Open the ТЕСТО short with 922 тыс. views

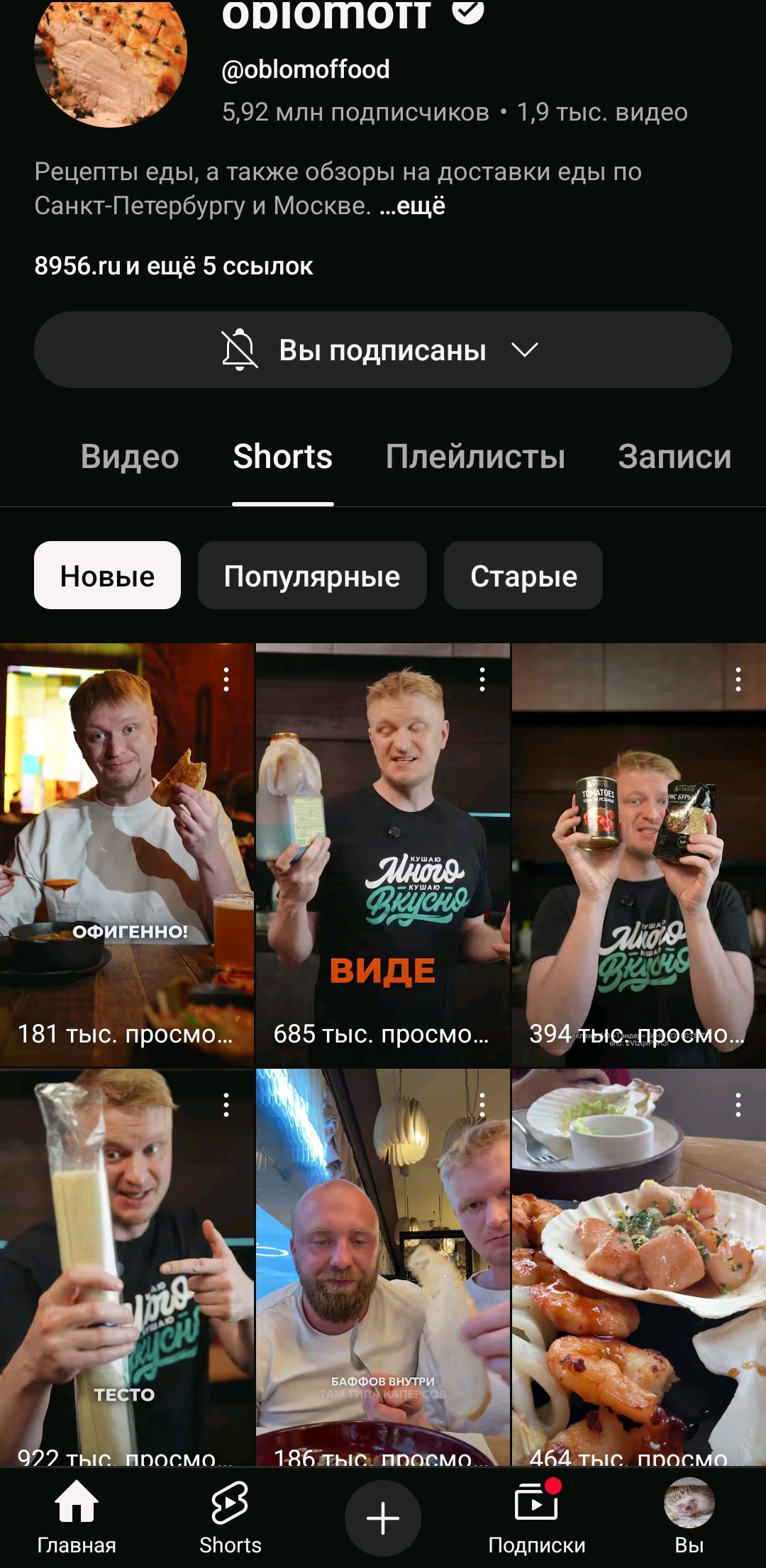(x=126, y=1267)
